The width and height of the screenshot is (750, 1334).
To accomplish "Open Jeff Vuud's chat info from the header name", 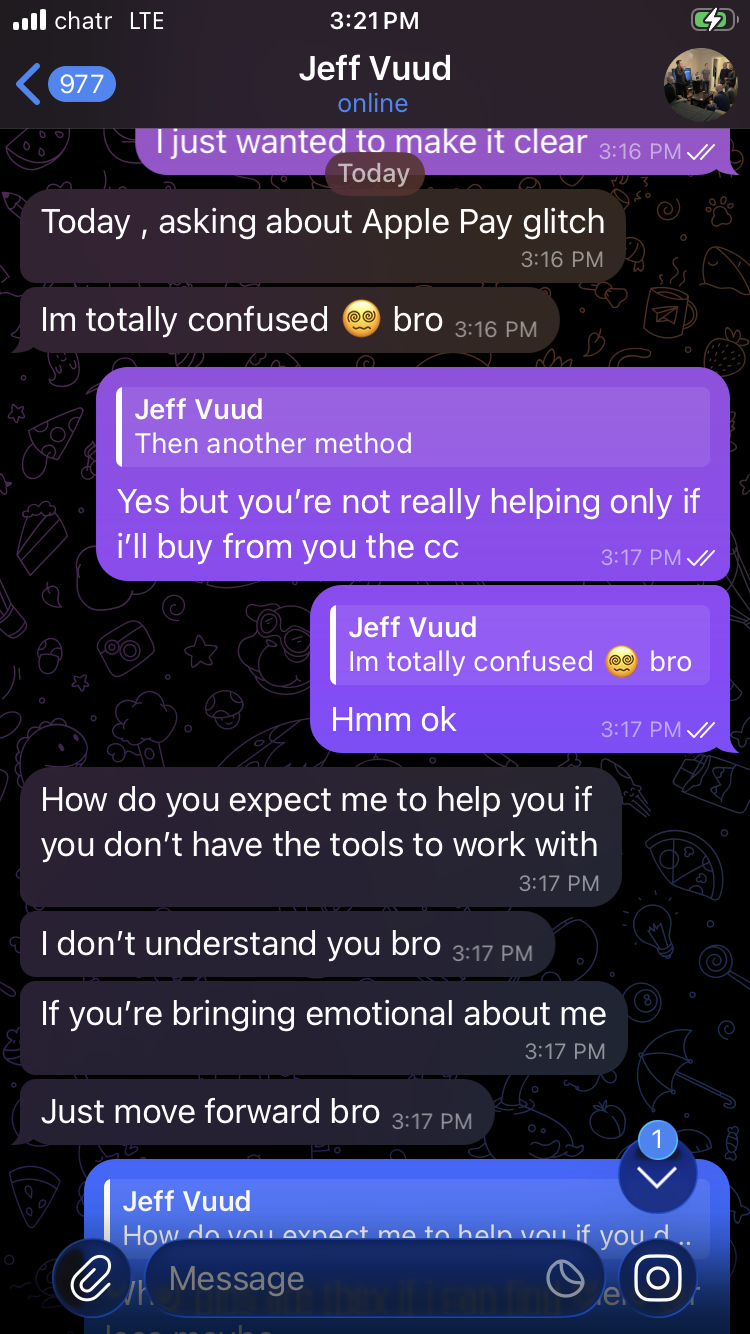I will (374, 70).
